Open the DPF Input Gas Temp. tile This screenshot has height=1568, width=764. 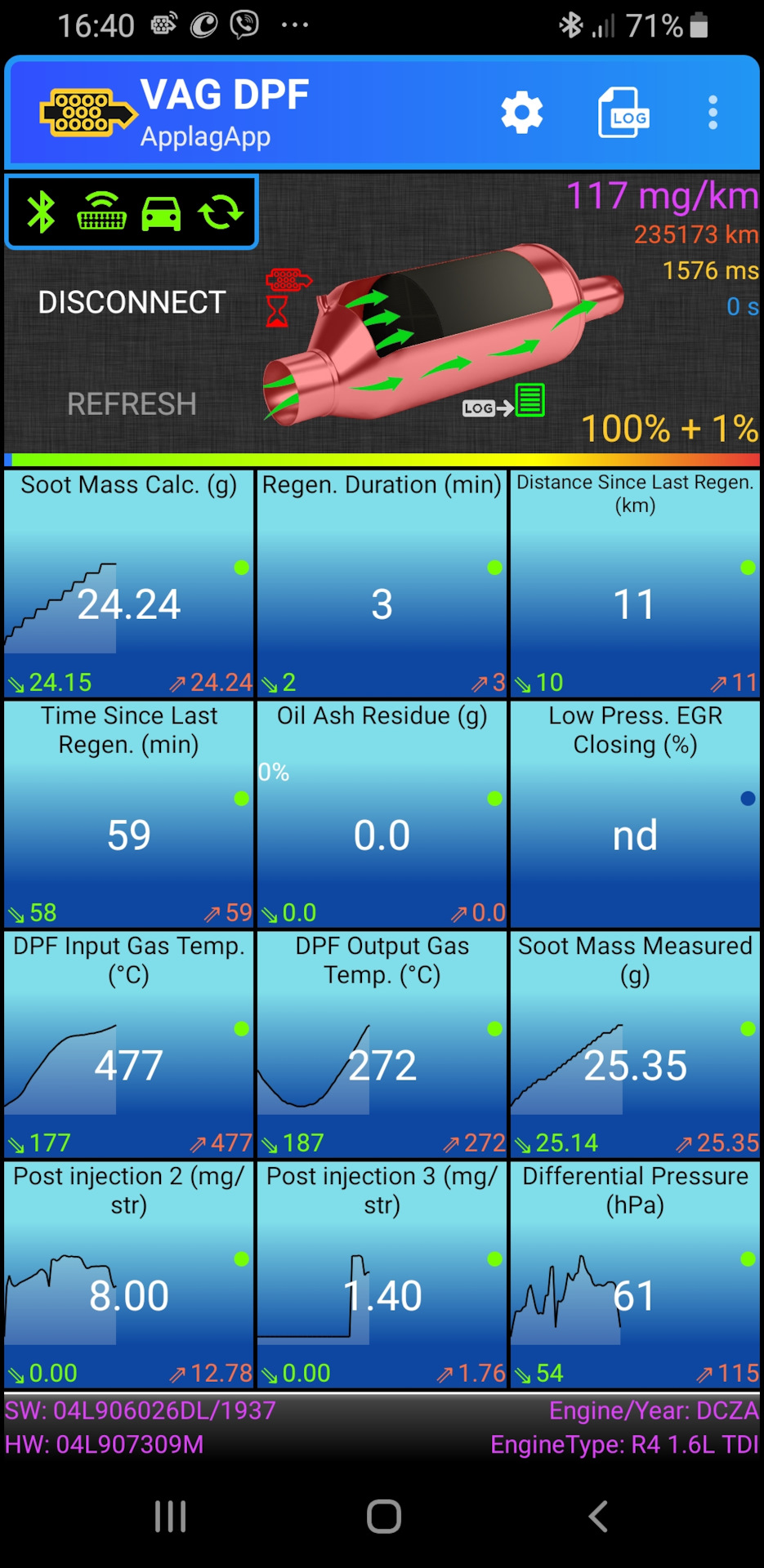pyautogui.click(x=129, y=1045)
